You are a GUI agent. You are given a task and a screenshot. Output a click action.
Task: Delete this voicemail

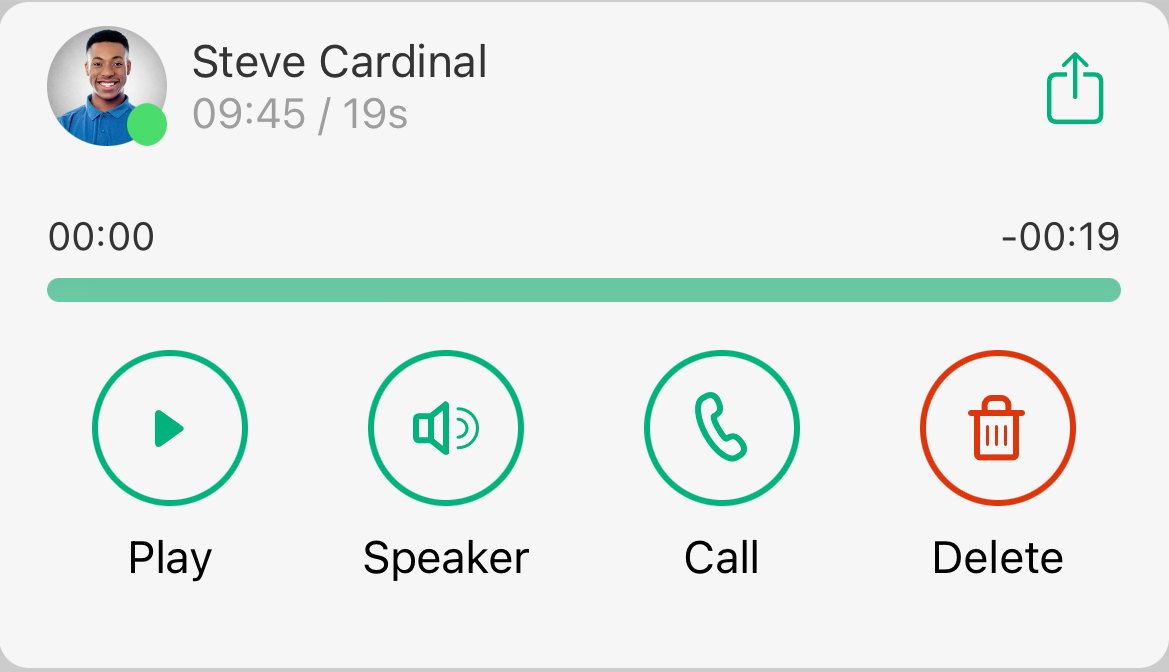(x=997, y=428)
